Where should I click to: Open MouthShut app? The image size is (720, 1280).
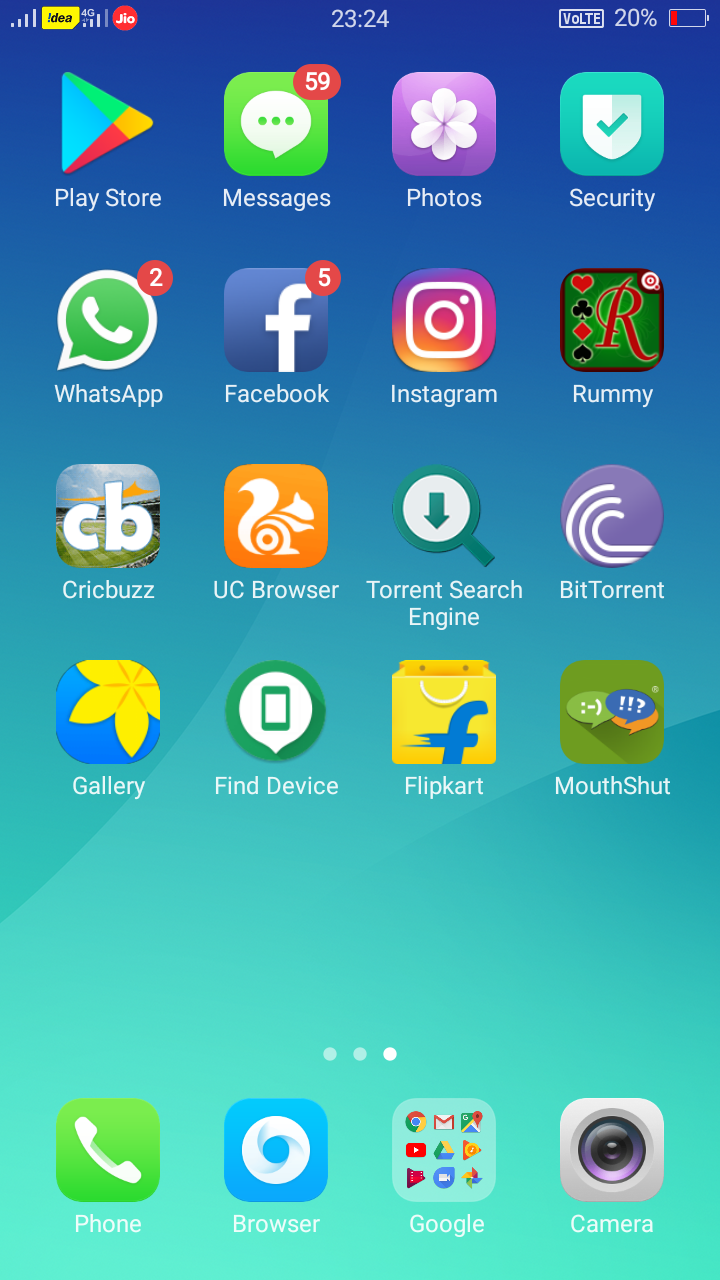(x=612, y=712)
